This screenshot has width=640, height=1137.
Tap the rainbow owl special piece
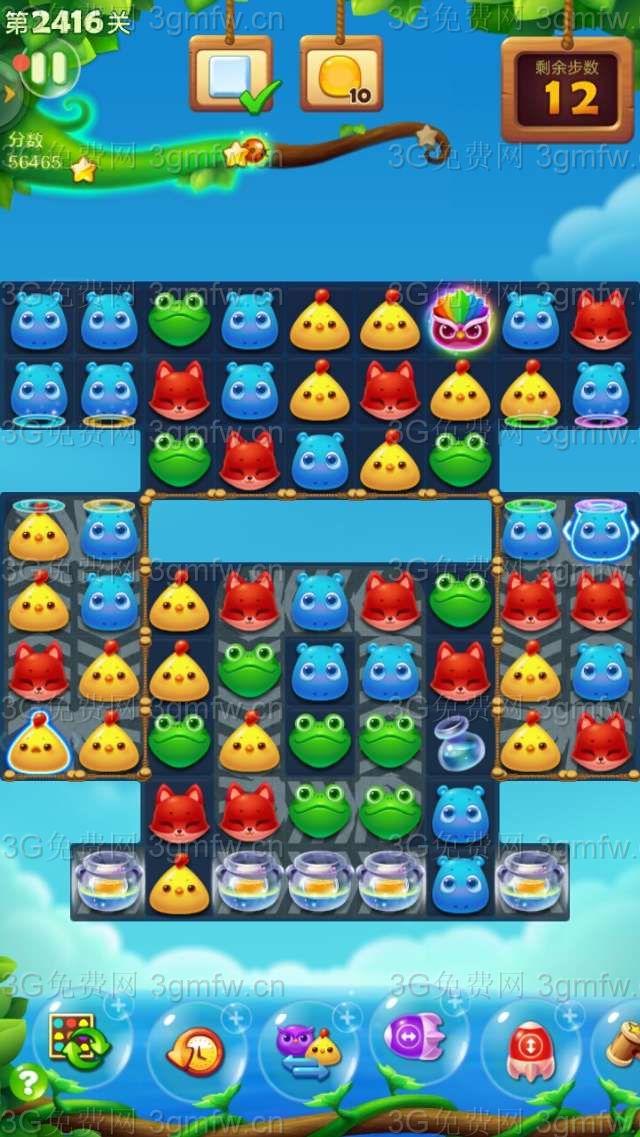coord(460,319)
